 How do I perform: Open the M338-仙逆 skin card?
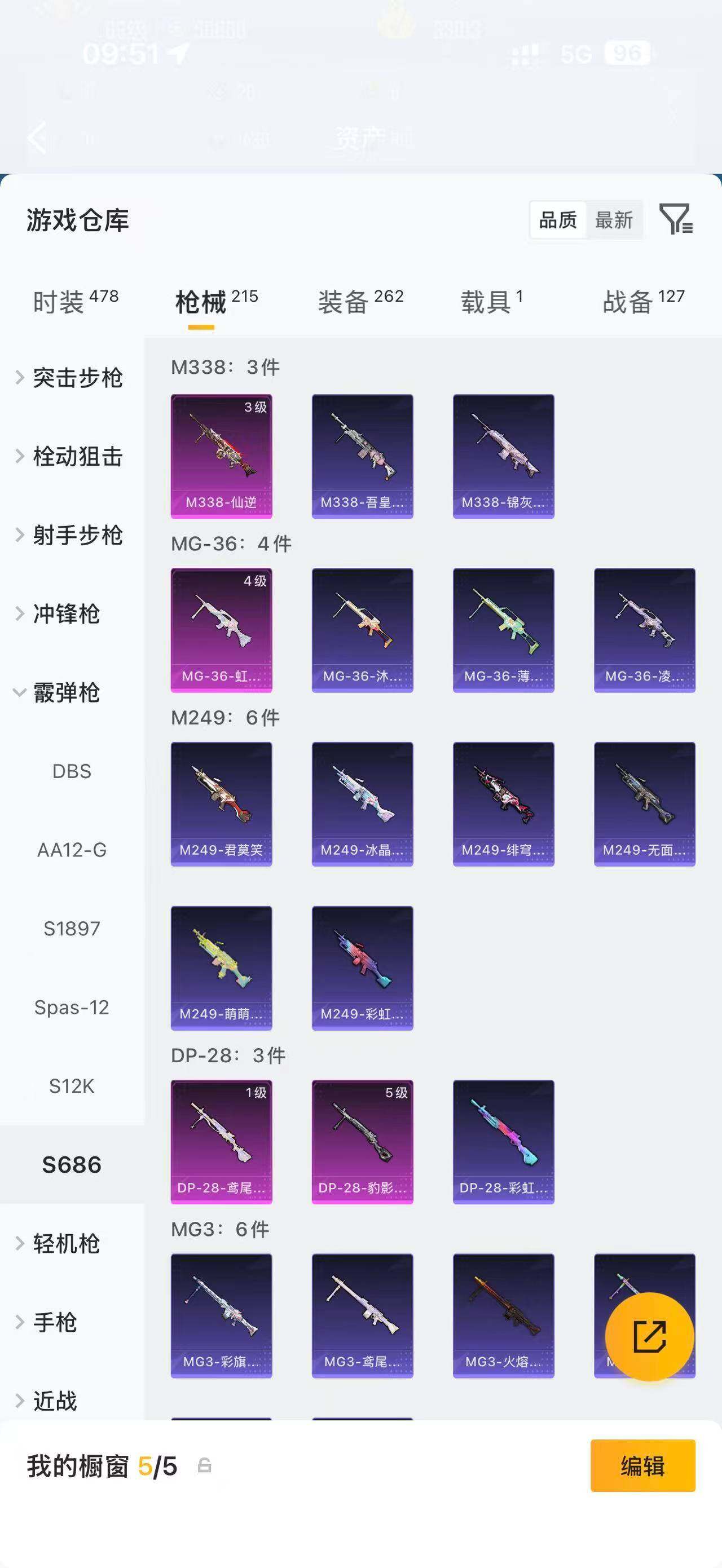click(222, 457)
